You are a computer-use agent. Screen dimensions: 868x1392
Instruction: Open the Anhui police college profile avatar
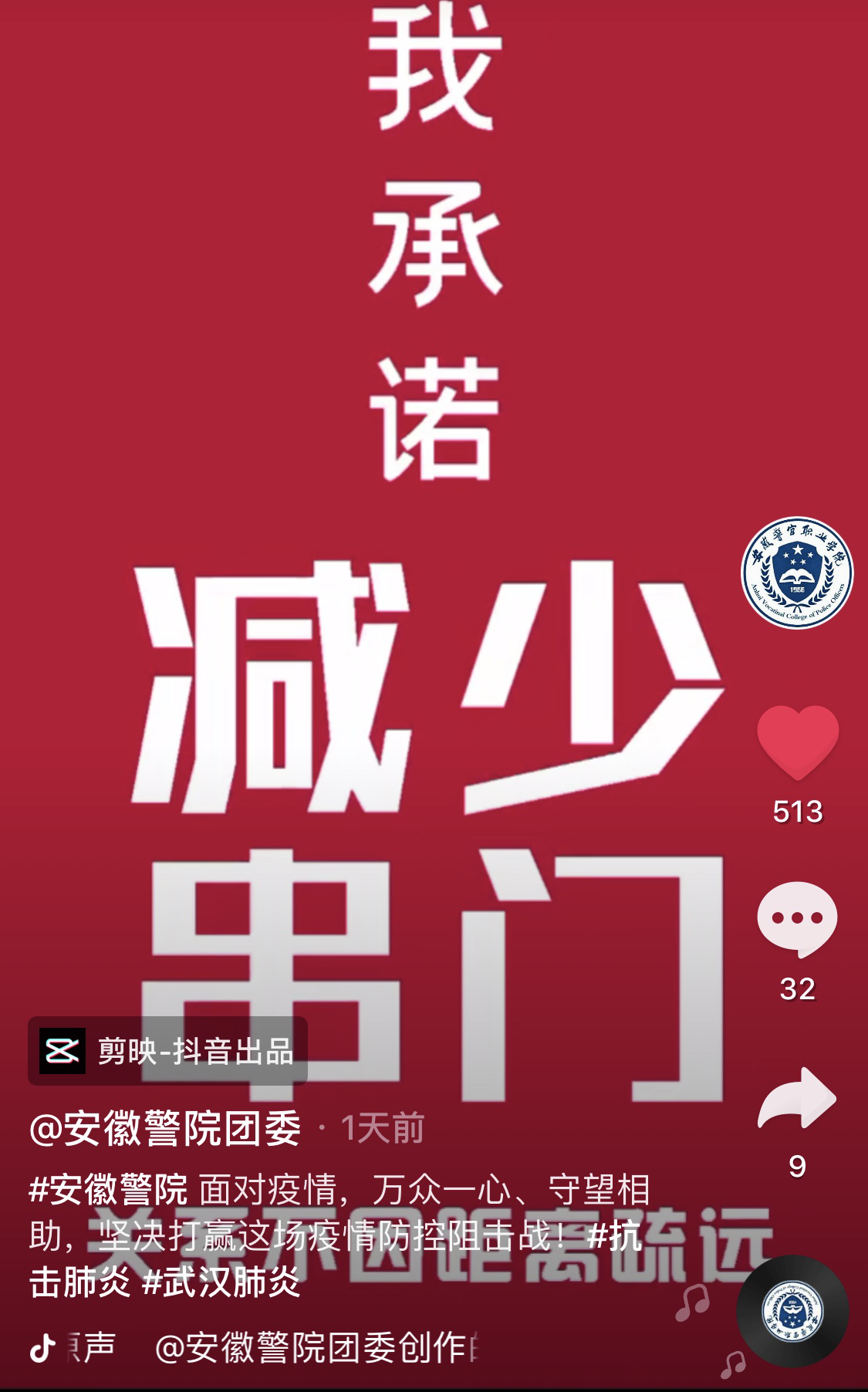pos(797,573)
